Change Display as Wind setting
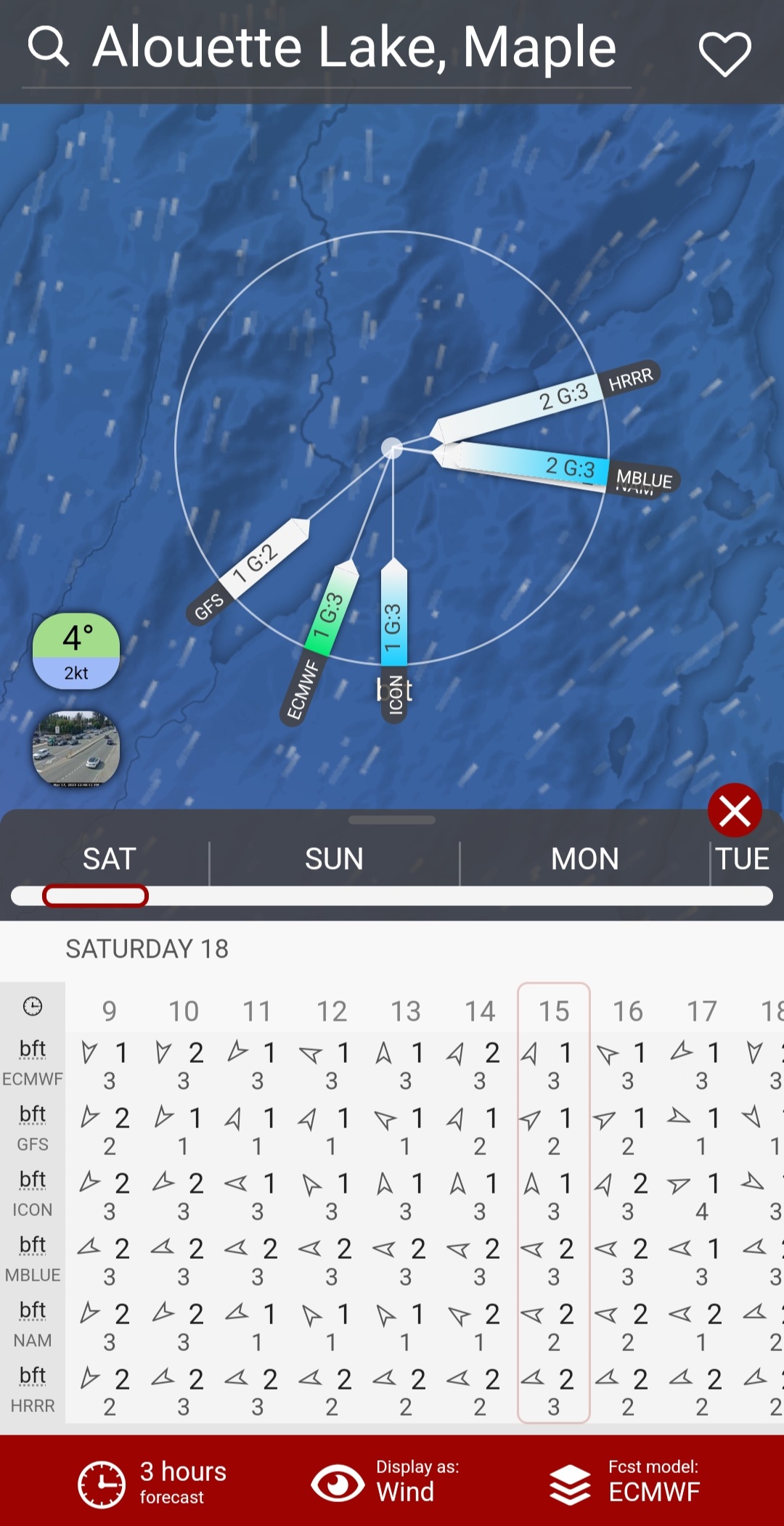Screen dimensions: 784x1526 tap(385, 1482)
